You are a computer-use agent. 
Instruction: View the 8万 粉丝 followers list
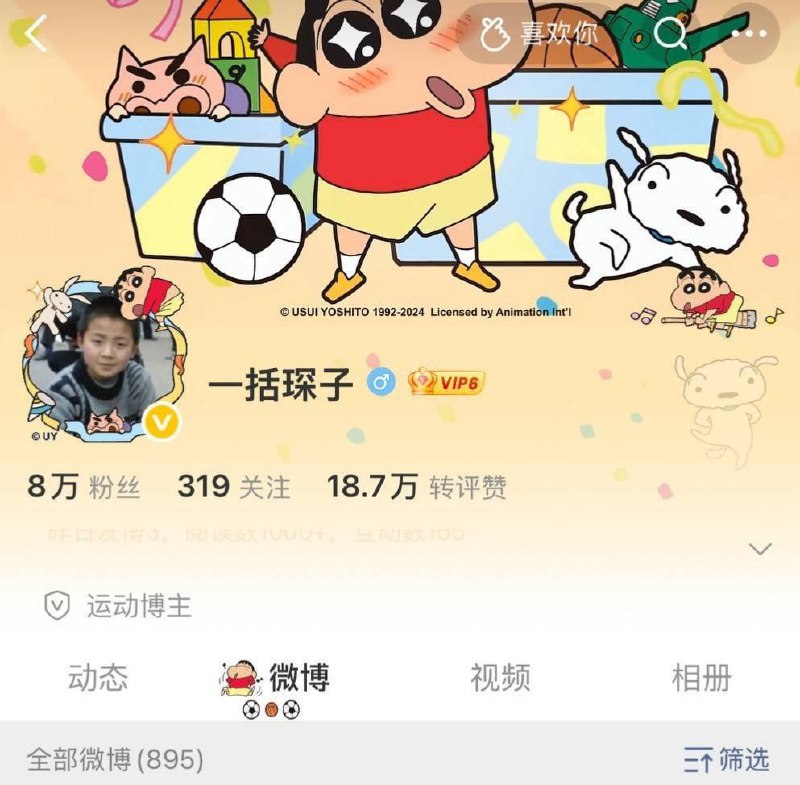(x=84, y=487)
